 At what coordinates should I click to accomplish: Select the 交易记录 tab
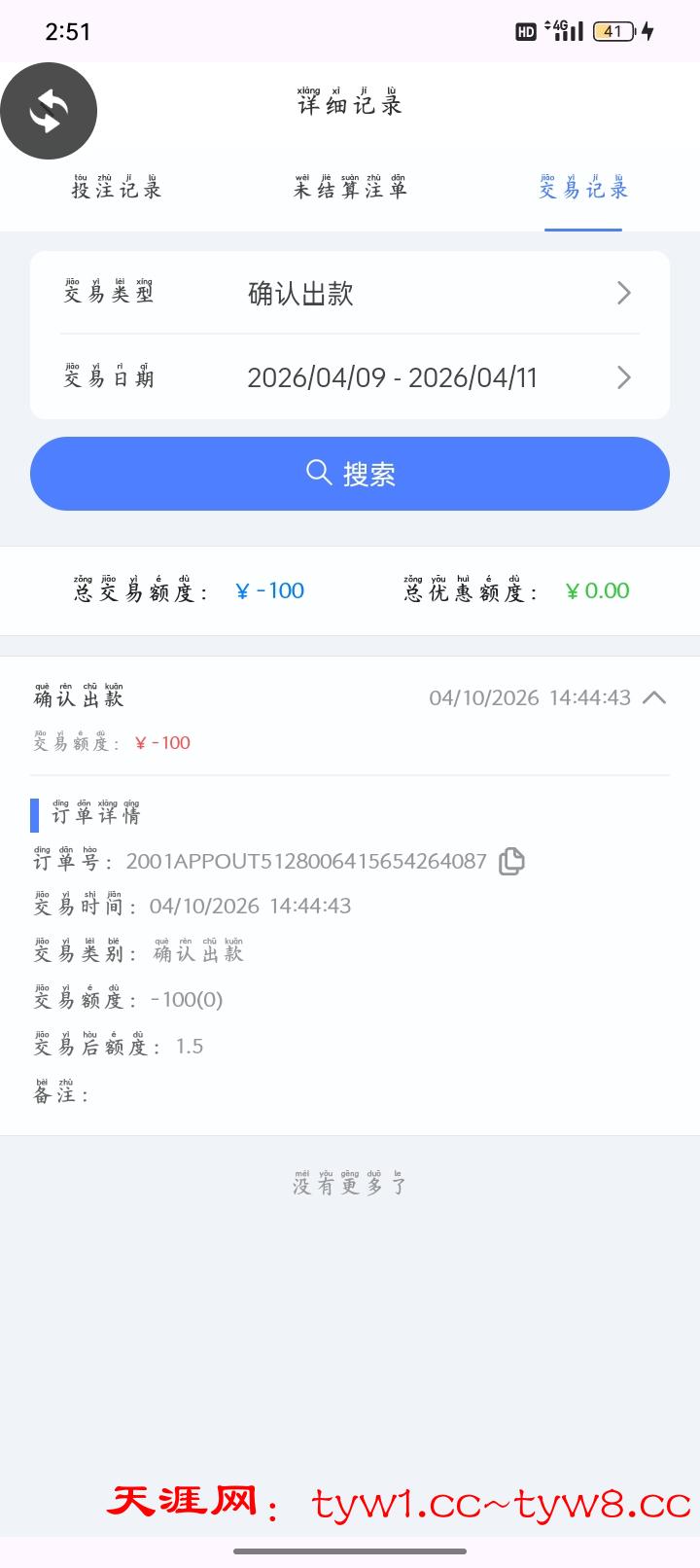coord(583,189)
